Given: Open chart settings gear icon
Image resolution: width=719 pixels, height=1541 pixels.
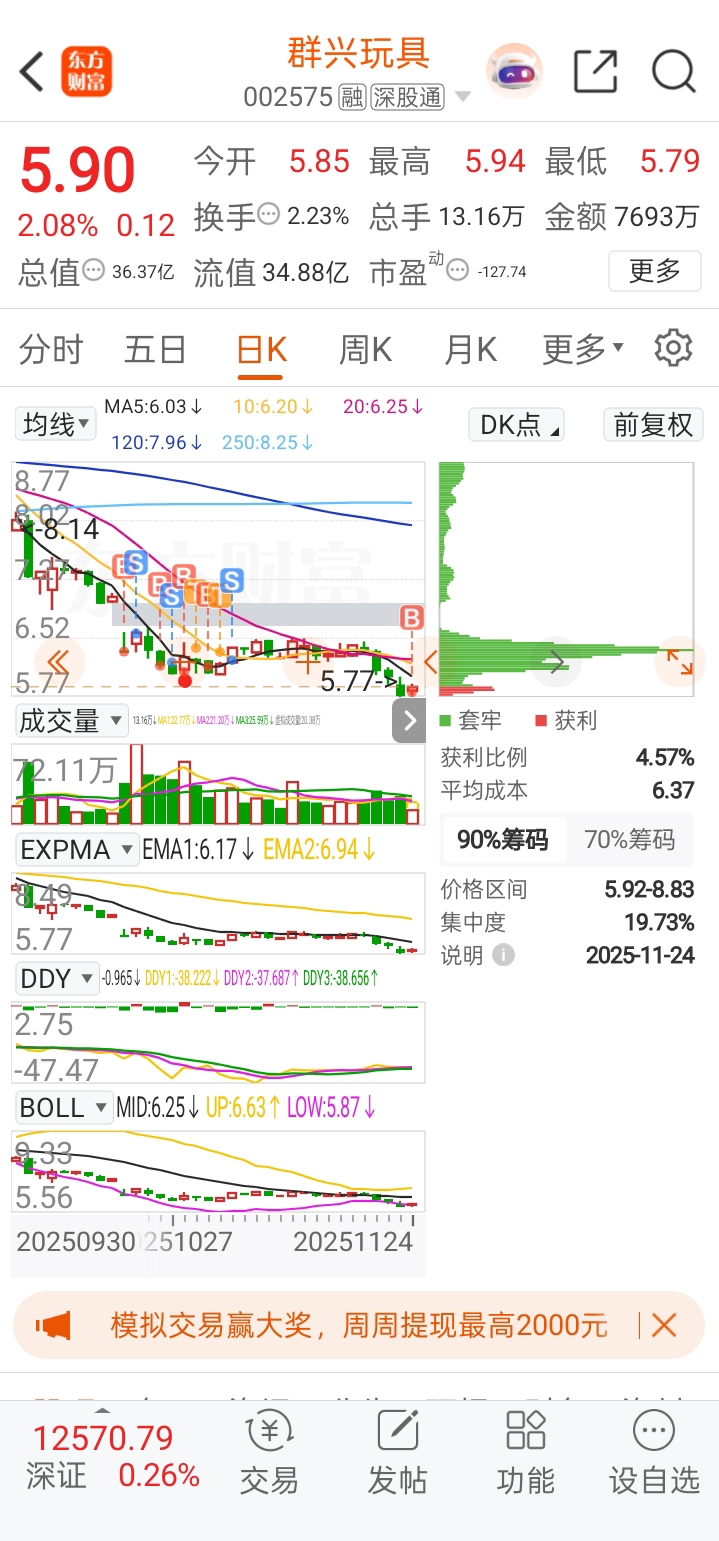Looking at the screenshot, I should 673,348.
